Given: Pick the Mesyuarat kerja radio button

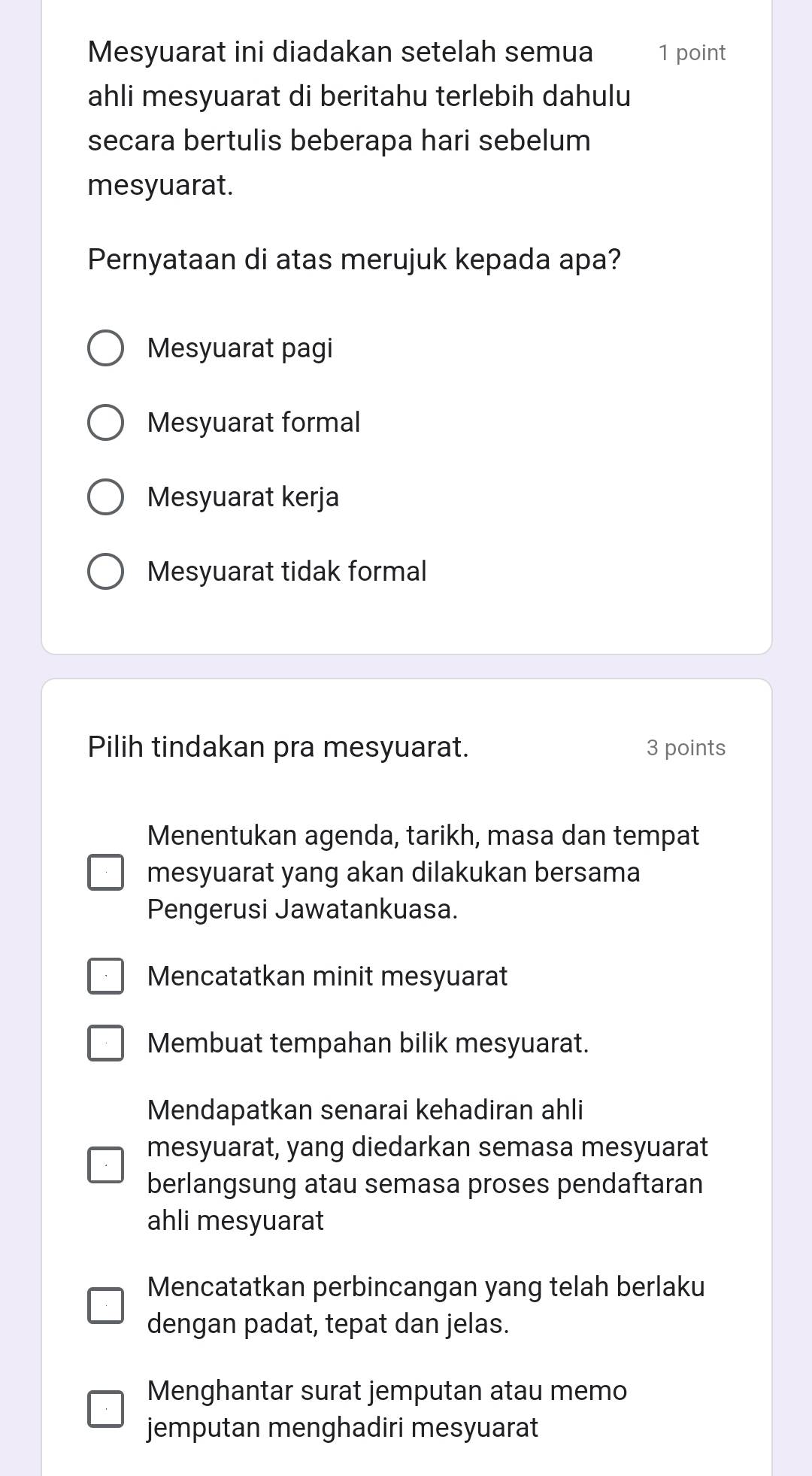Looking at the screenshot, I should [x=106, y=497].
